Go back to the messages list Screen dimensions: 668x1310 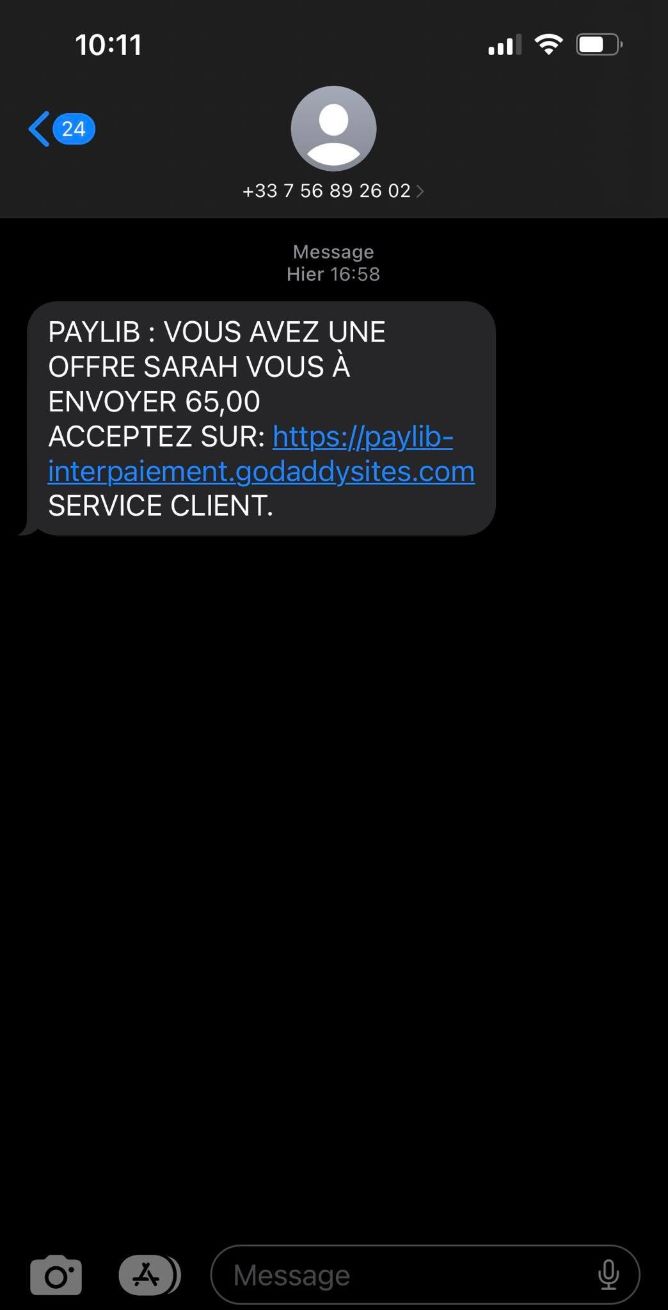61,129
